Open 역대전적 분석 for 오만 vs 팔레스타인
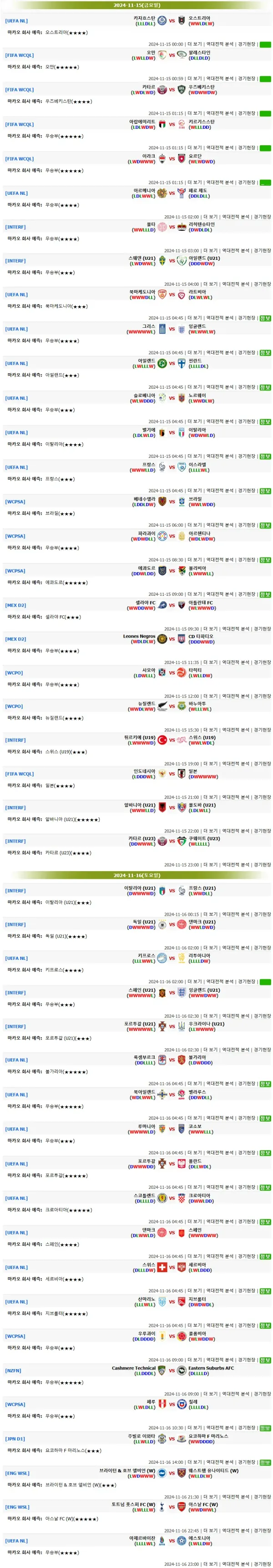The width and height of the screenshot is (273, 1568). pyautogui.click(x=219, y=79)
